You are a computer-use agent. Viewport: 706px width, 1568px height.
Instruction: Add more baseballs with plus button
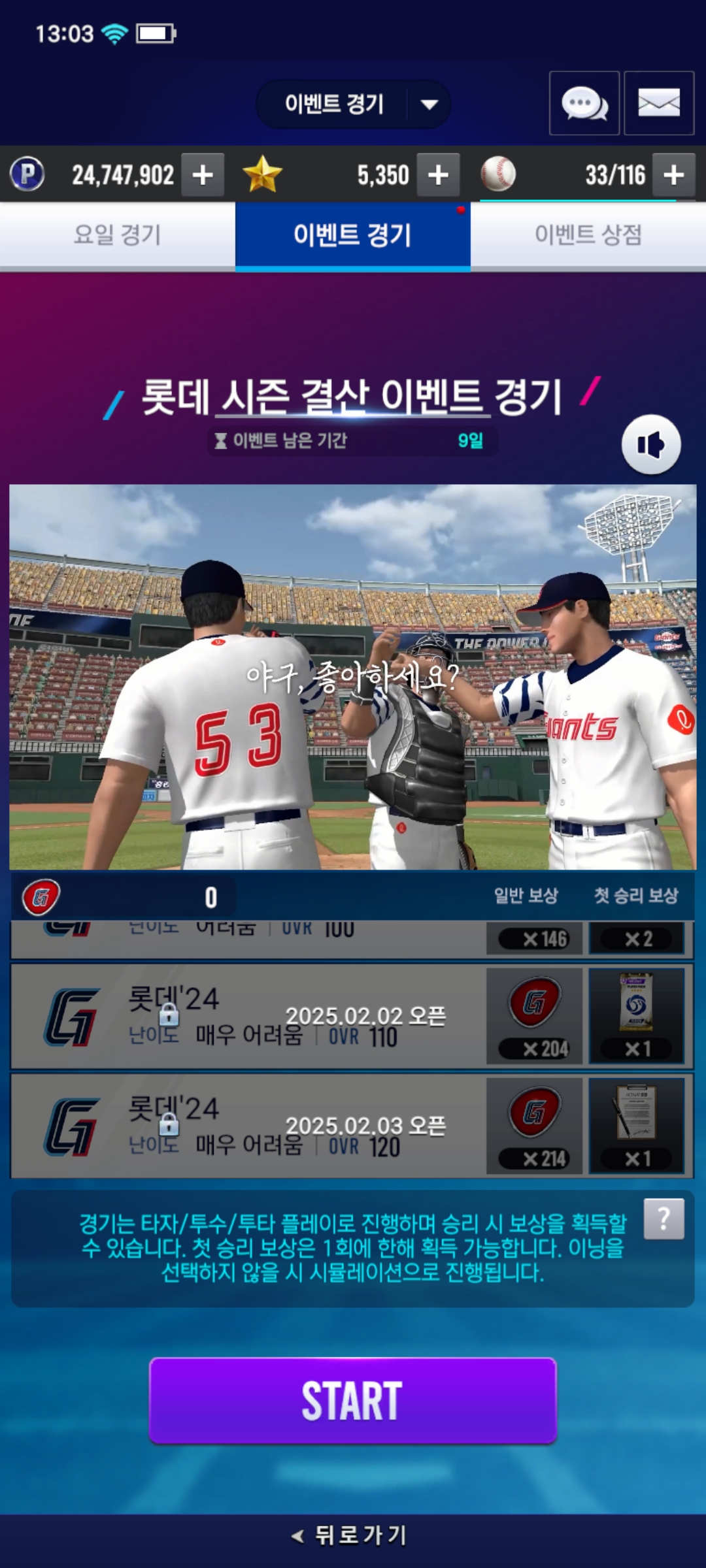673,174
